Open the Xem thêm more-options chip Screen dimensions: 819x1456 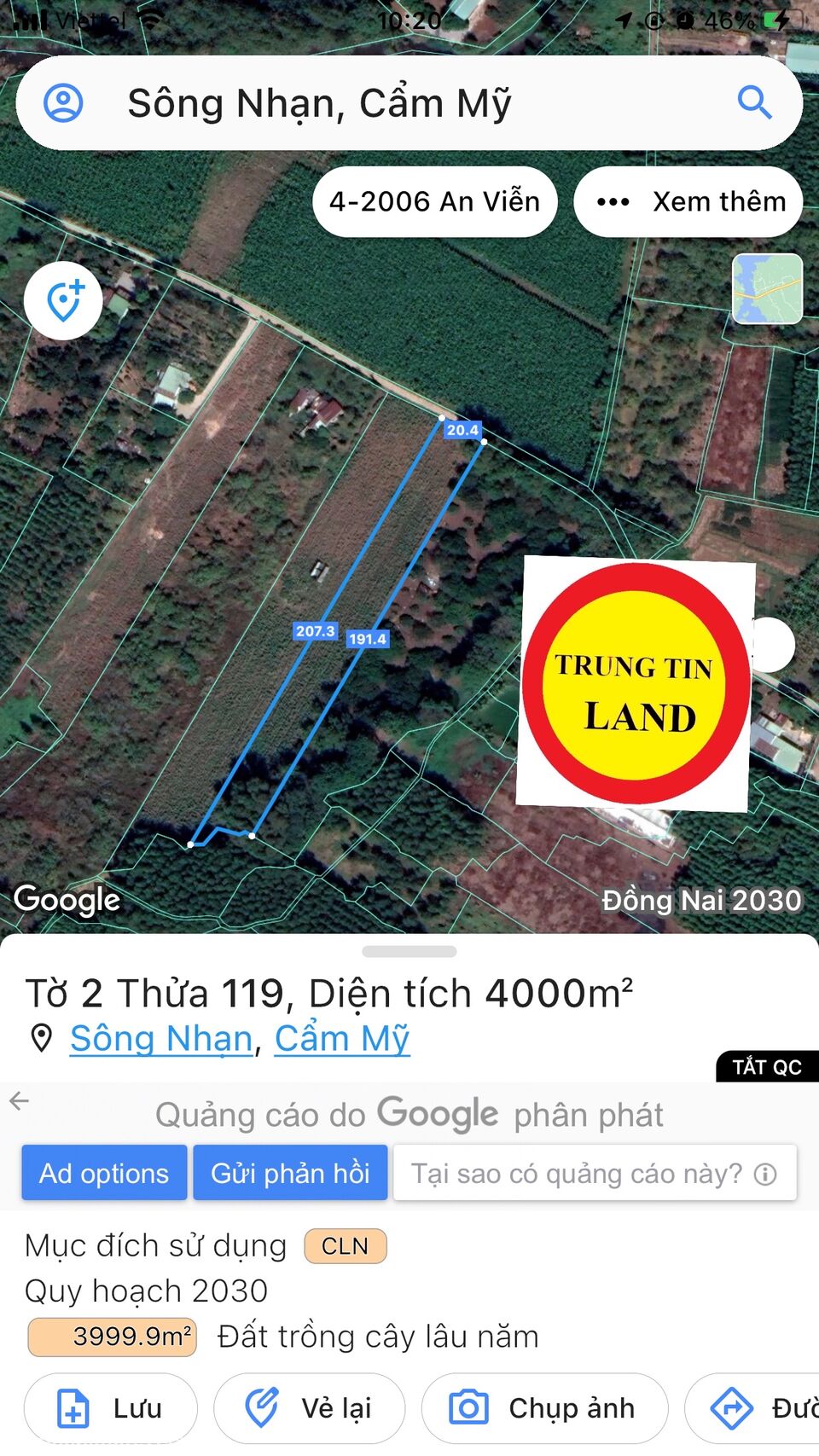click(688, 201)
